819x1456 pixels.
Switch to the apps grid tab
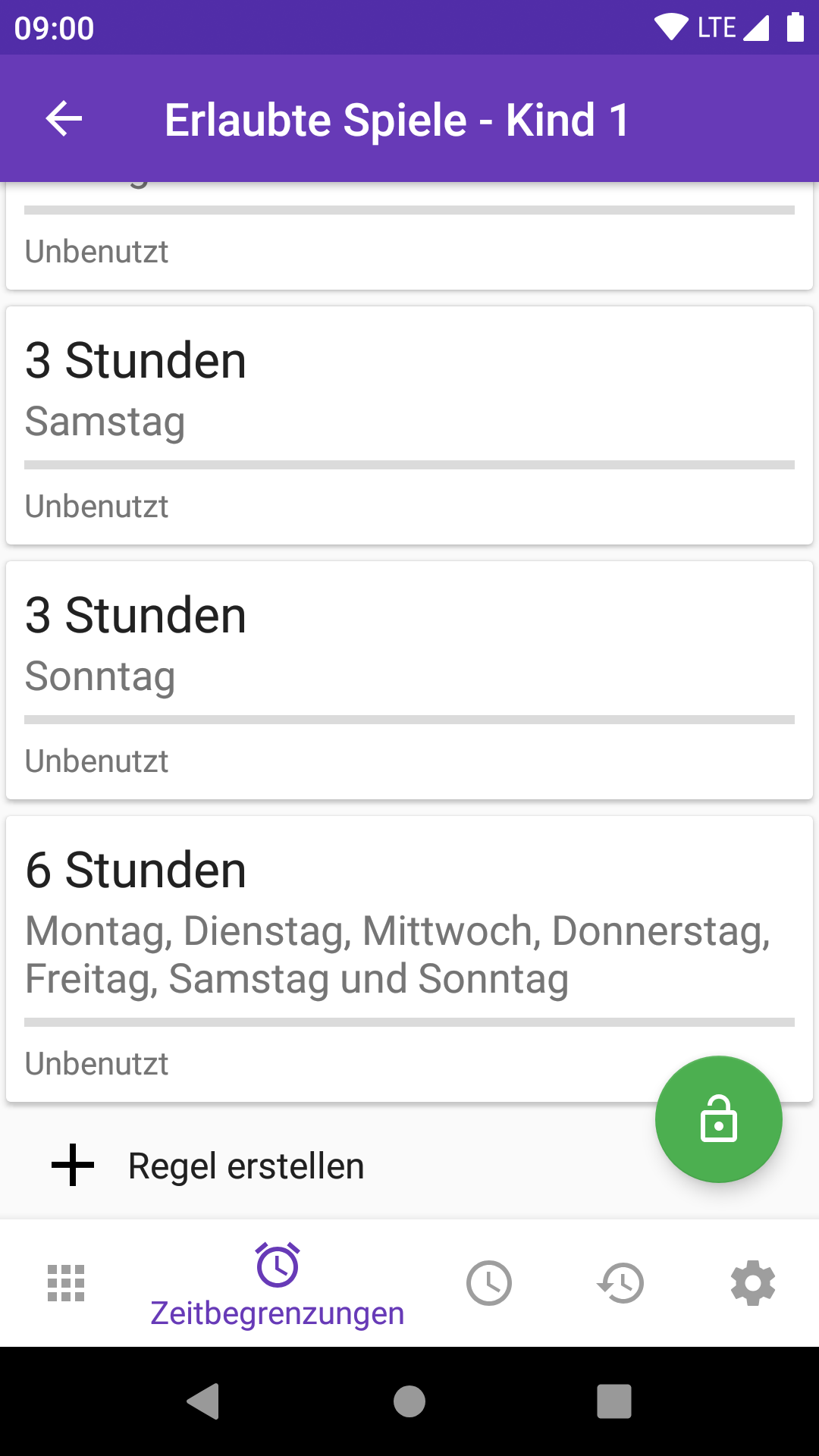tap(66, 1283)
